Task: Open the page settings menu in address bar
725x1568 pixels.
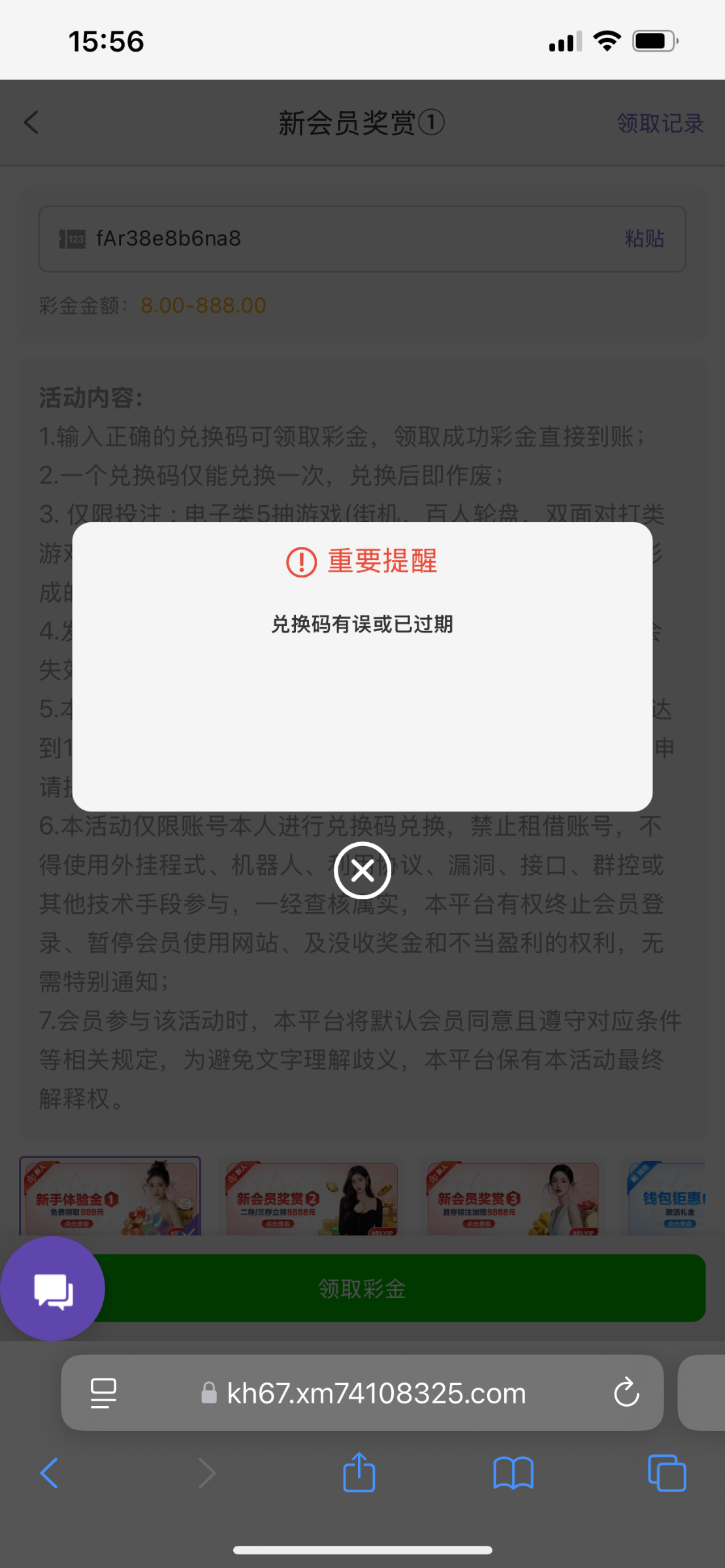Action: pos(103,1393)
